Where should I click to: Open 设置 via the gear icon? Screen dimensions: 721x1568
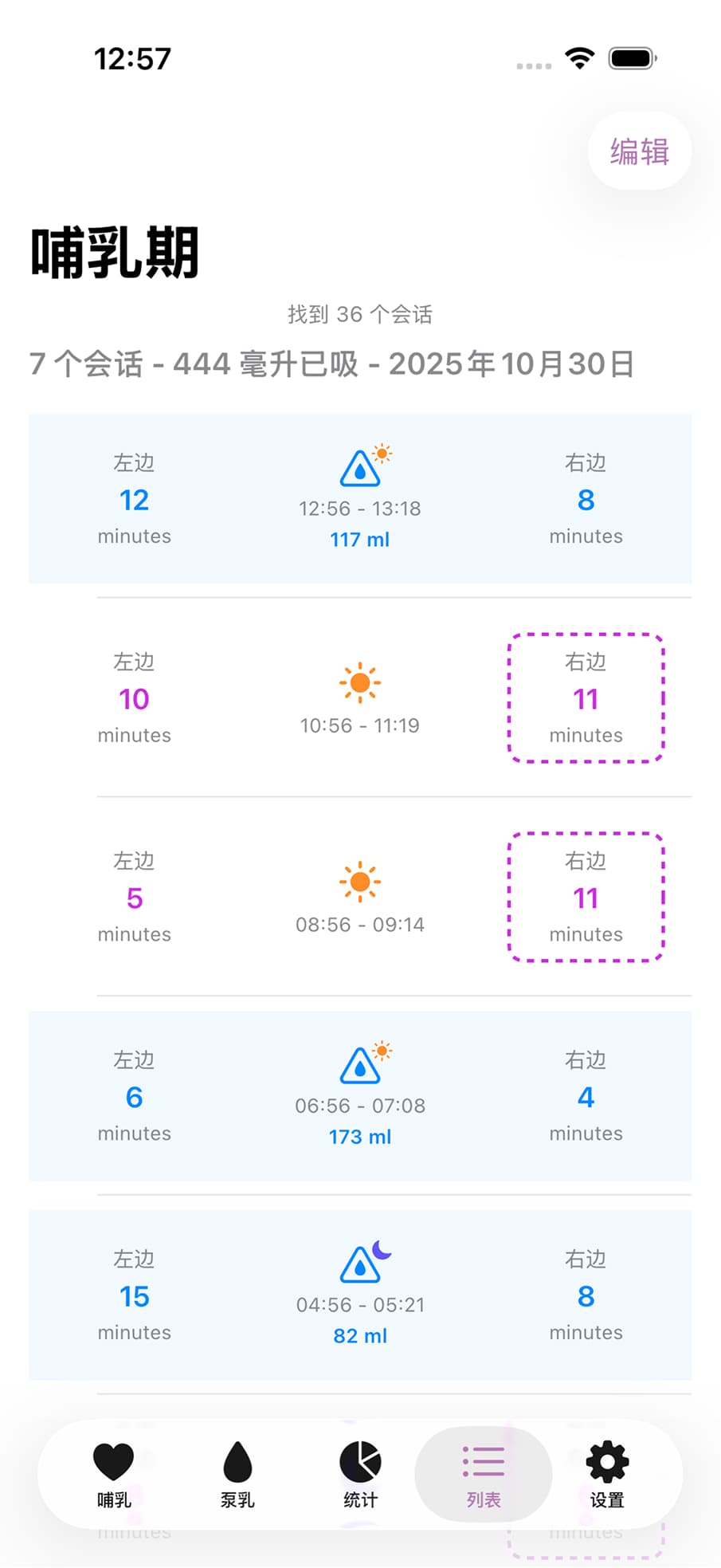pyautogui.click(x=606, y=1460)
